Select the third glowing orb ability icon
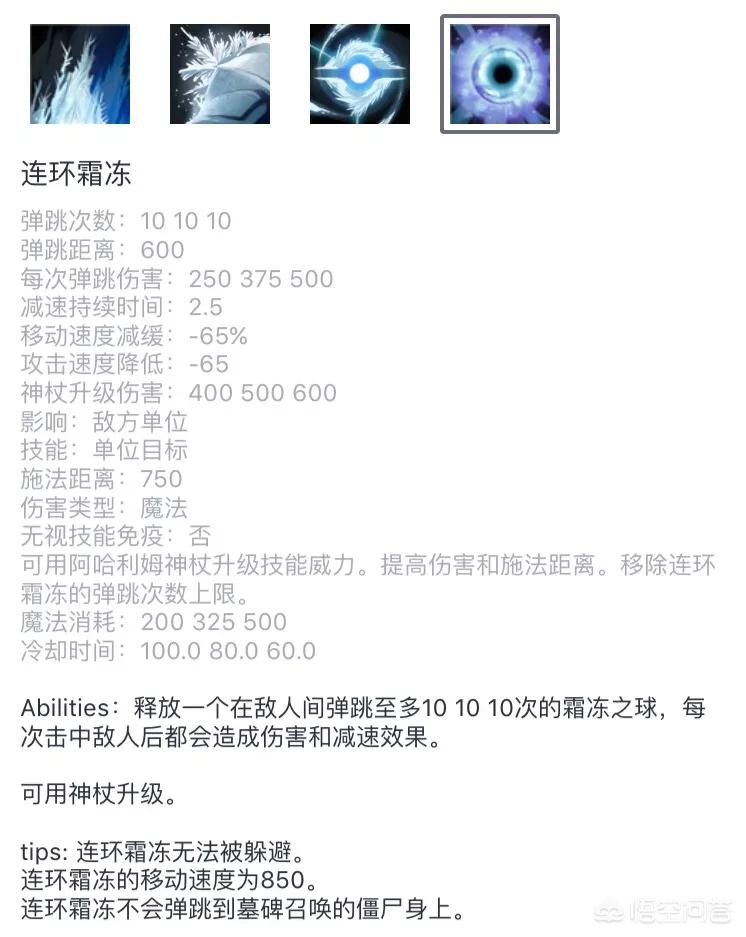 [360, 74]
